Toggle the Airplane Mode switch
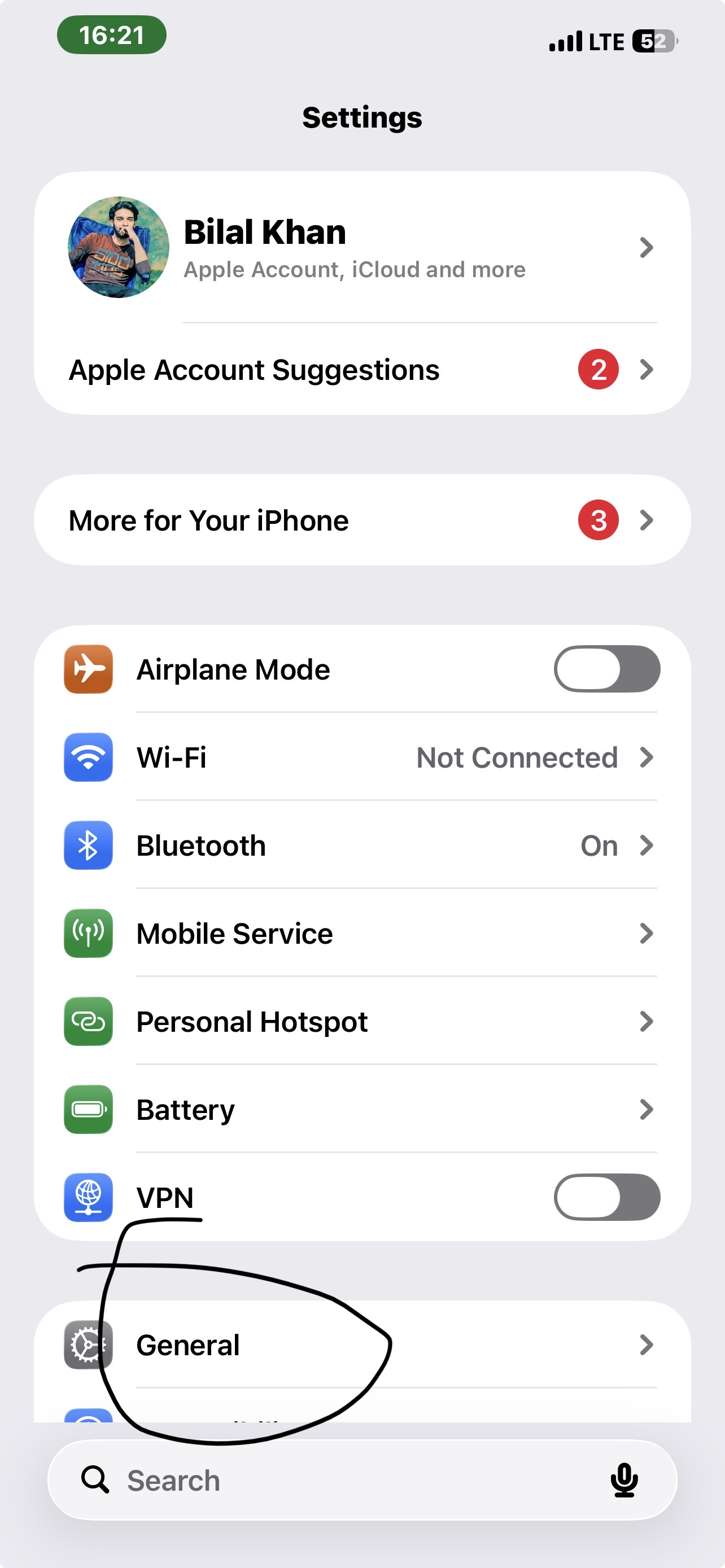 (606, 669)
